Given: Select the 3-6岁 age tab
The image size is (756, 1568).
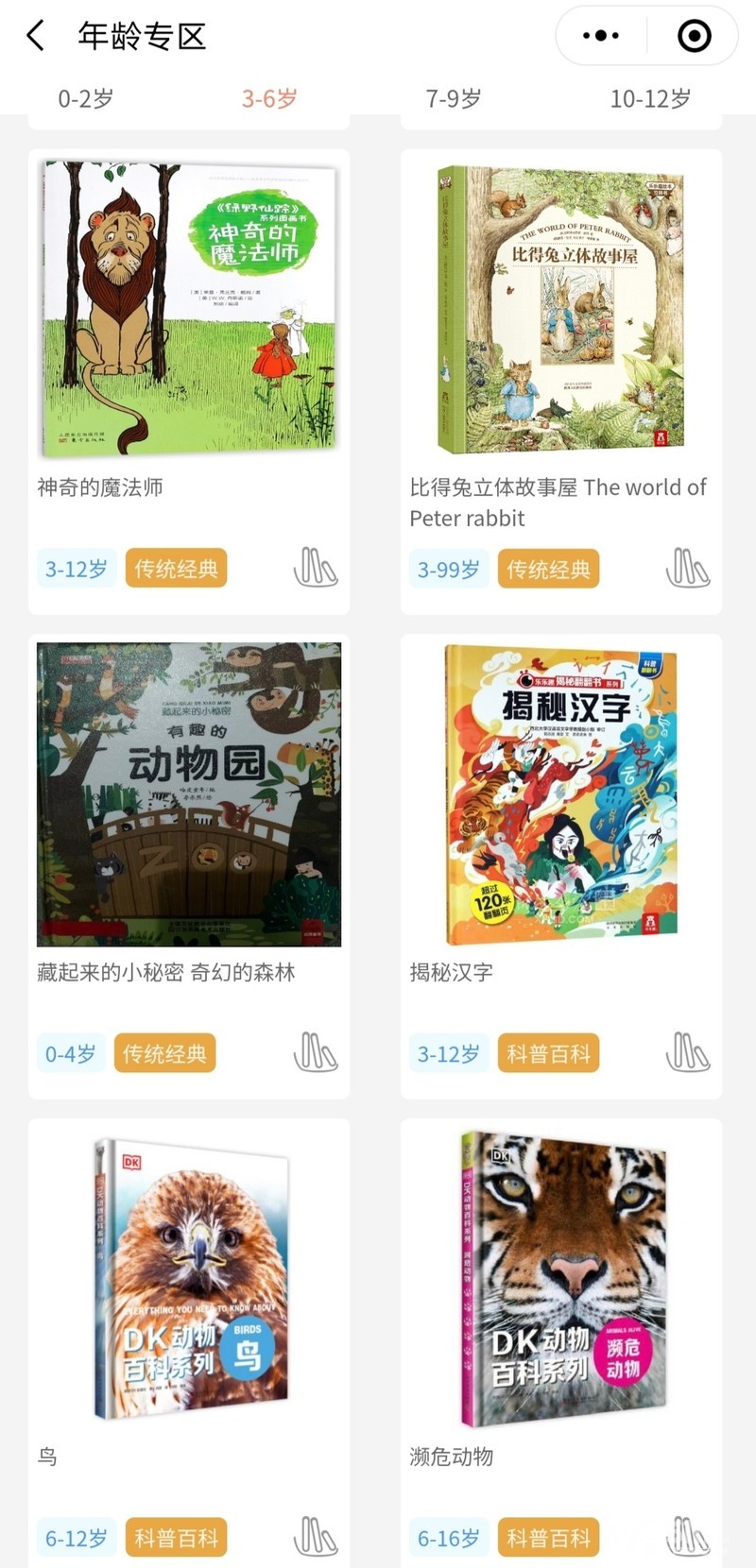Looking at the screenshot, I should tap(269, 98).
